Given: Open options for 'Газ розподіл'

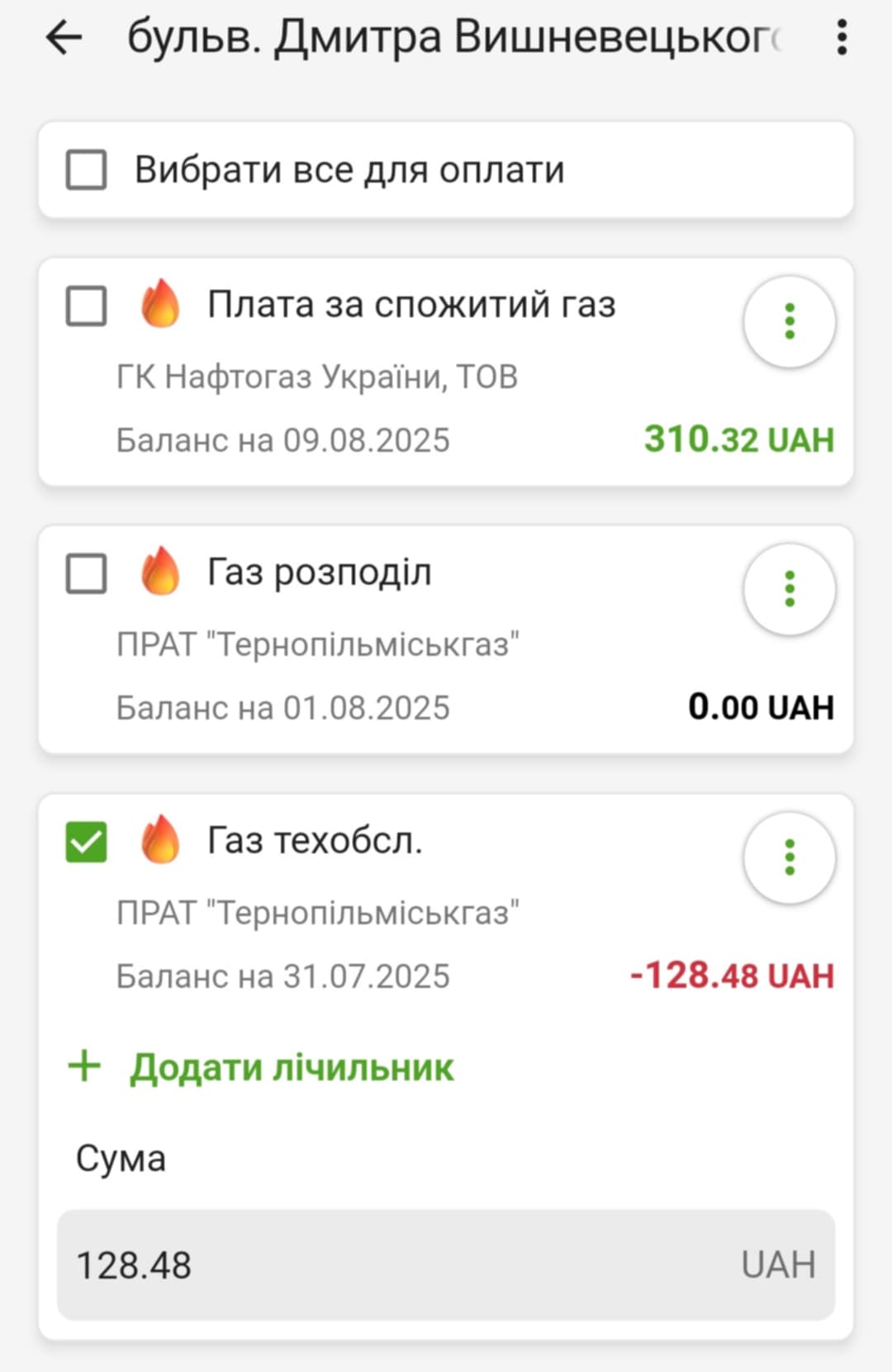Looking at the screenshot, I should (789, 589).
